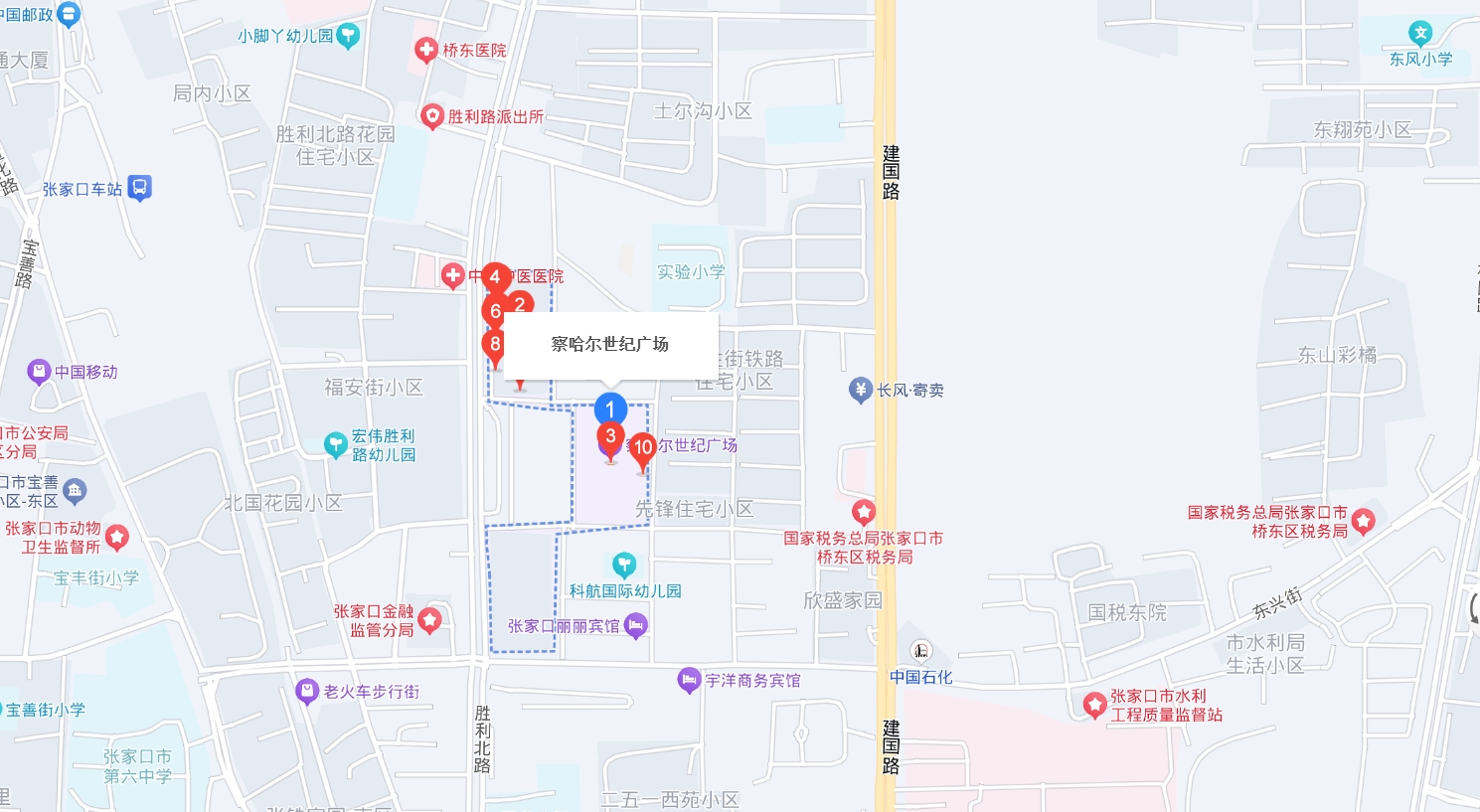Open the 察哈尔世纪广场 info popup
Screen dimensions: 1480x812
pos(610,344)
